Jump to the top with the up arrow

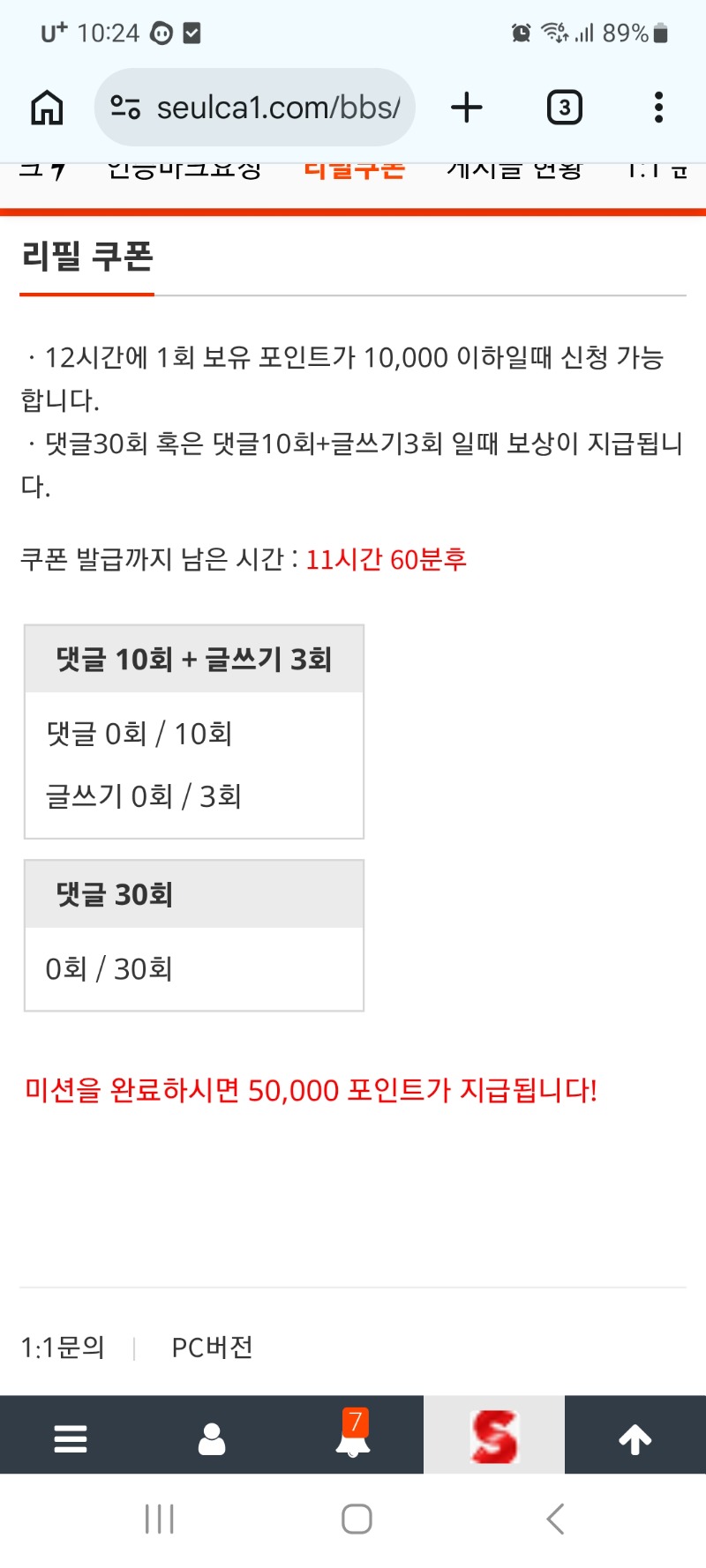click(635, 1439)
